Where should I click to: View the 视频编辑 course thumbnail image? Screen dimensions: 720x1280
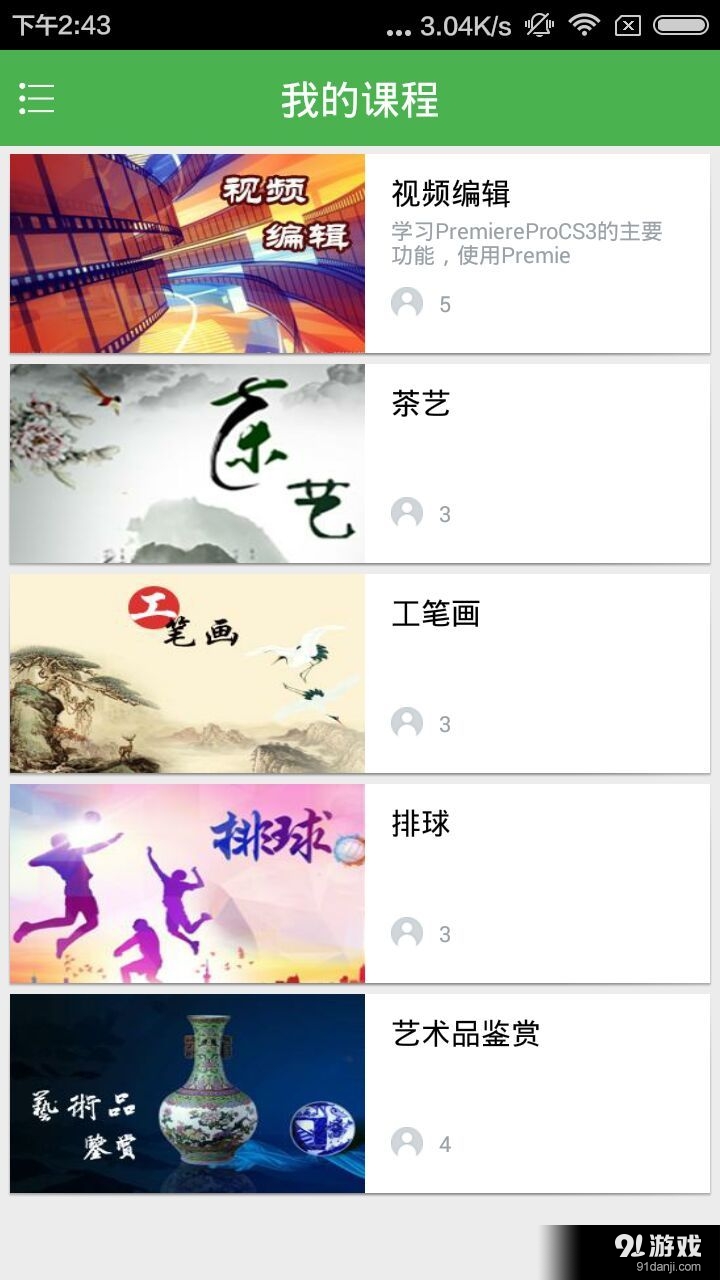pos(187,253)
